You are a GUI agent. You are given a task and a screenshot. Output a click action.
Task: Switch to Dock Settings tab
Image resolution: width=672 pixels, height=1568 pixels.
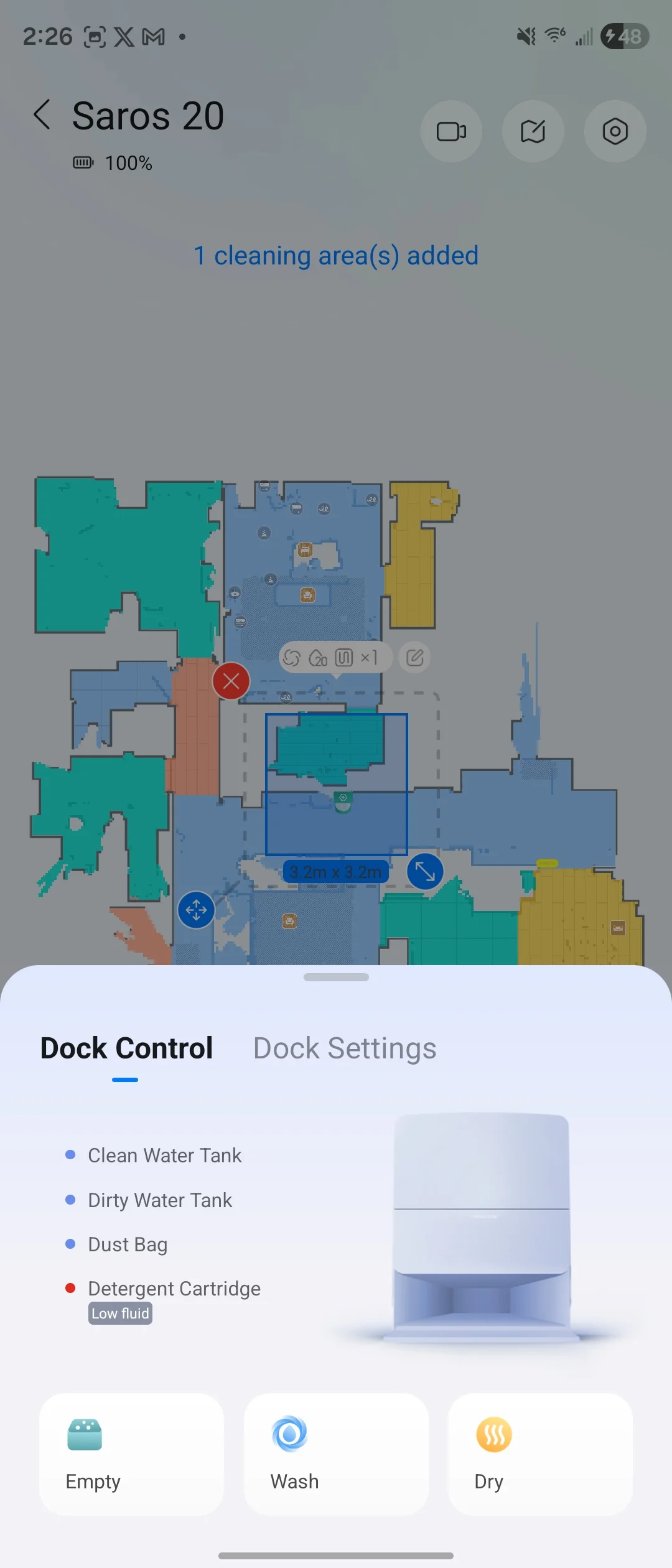pos(345,1048)
